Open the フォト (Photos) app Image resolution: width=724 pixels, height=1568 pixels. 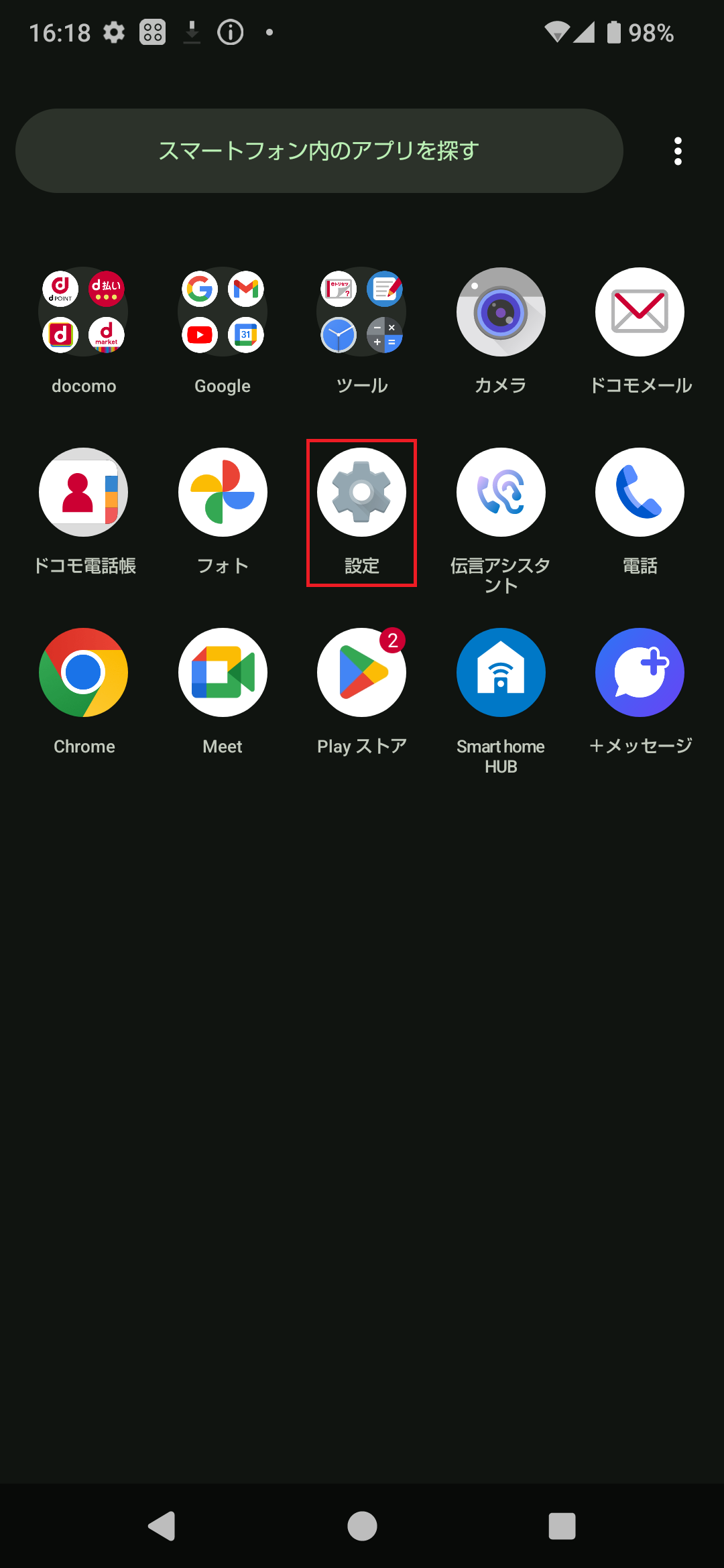click(x=222, y=493)
